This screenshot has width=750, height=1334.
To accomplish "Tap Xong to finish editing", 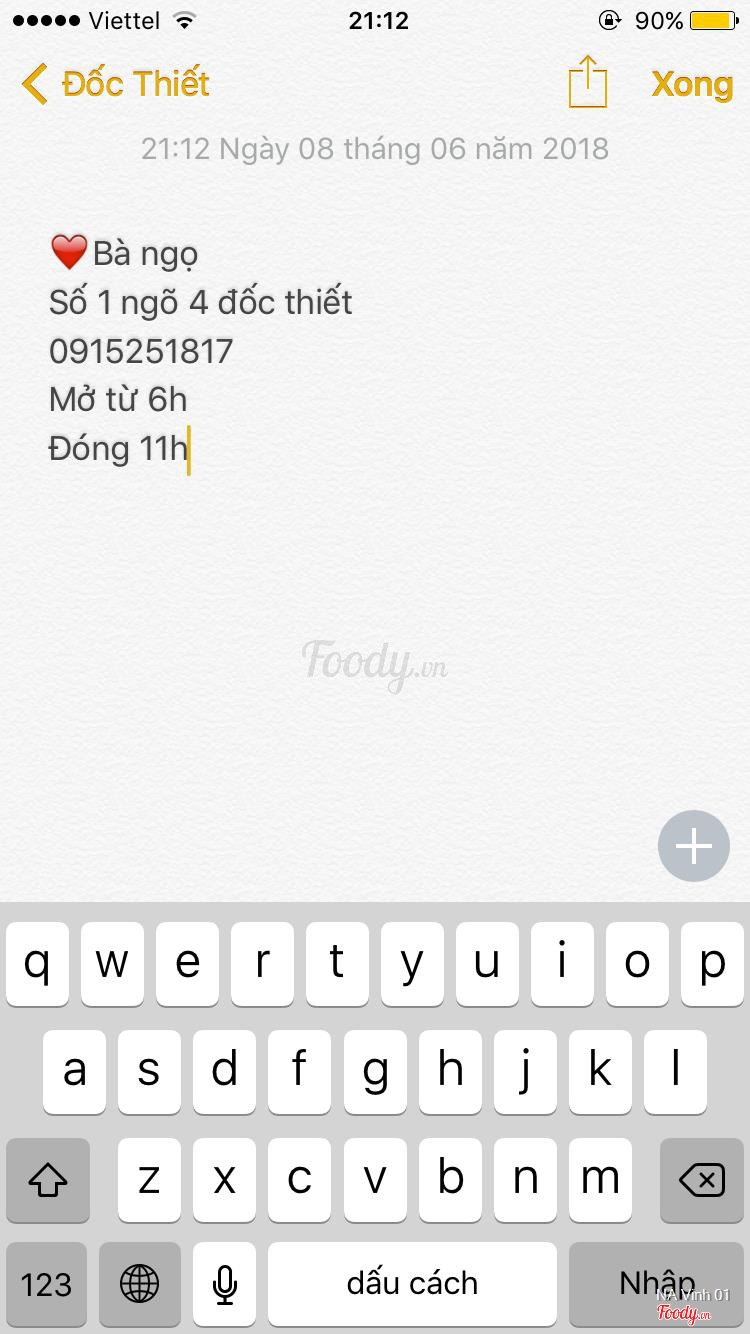I will pyautogui.click(x=692, y=84).
